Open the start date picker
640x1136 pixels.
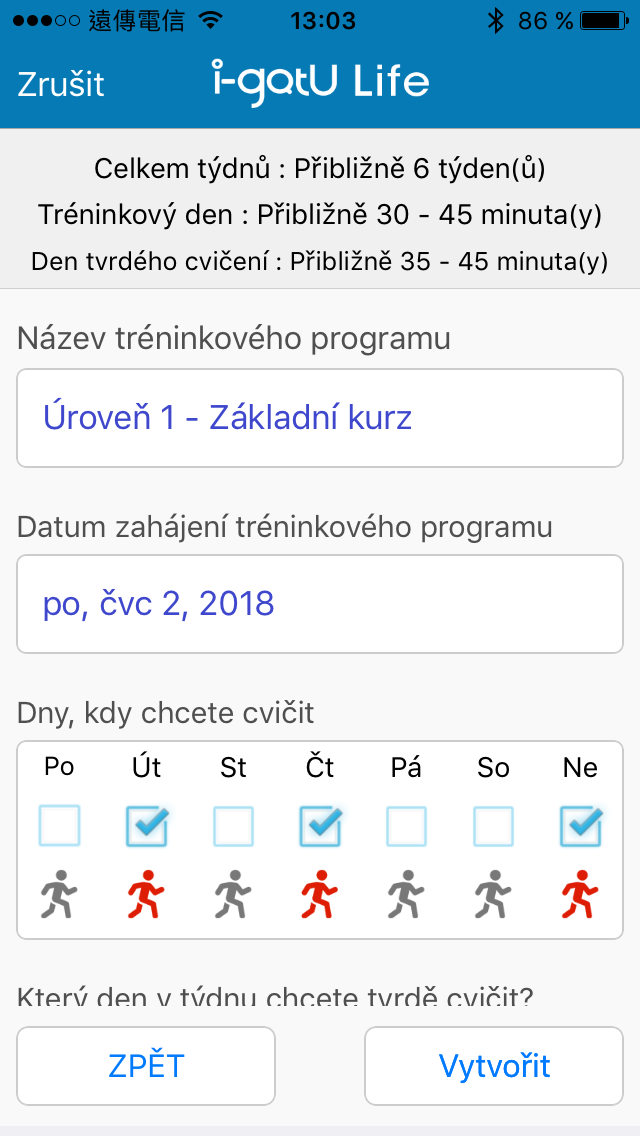(x=320, y=604)
